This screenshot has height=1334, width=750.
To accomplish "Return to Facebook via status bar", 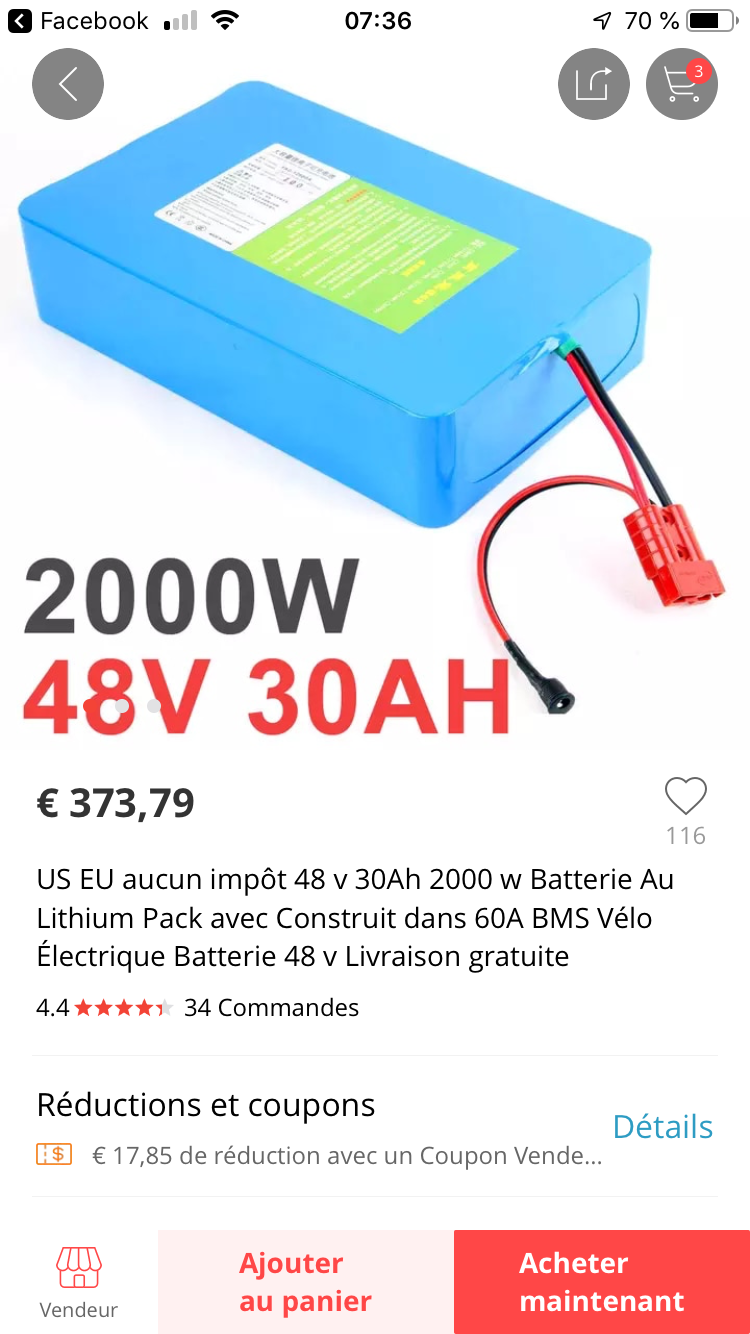I will click(x=78, y=20).
